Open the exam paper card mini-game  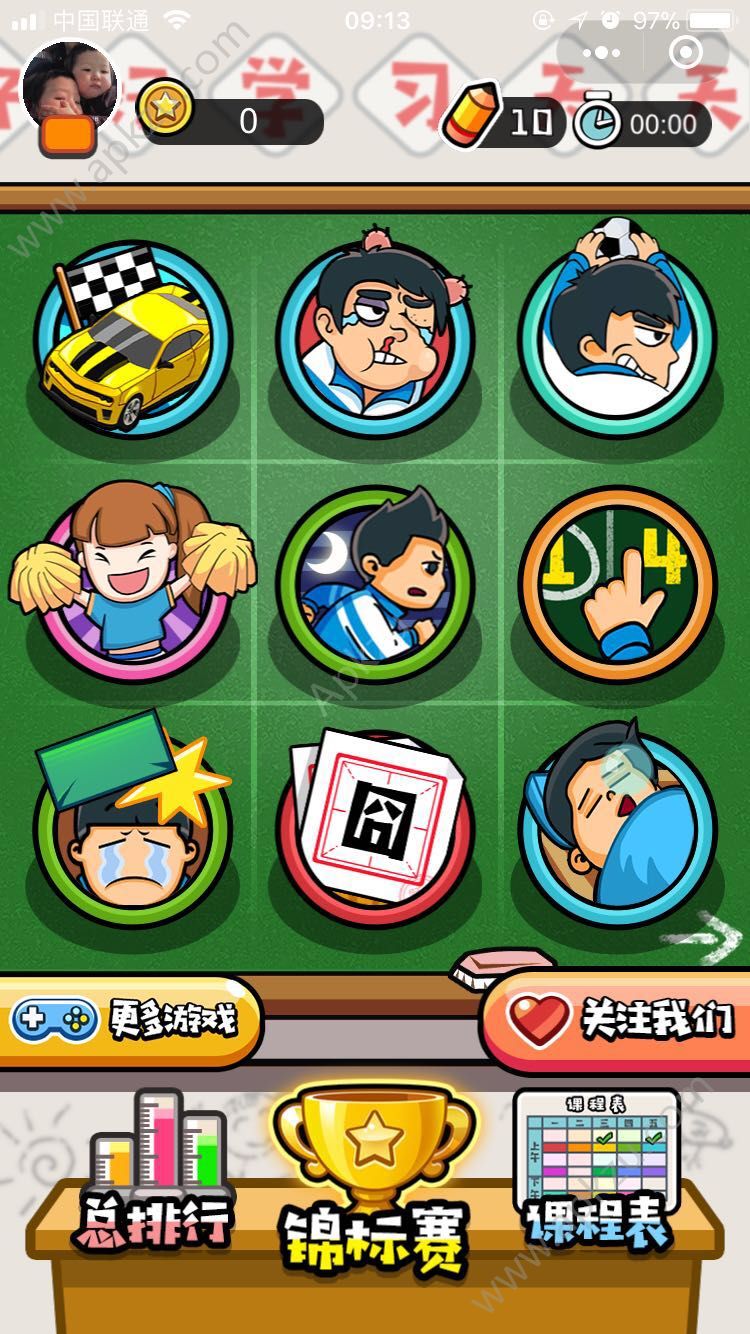click(x=376, y=825)
